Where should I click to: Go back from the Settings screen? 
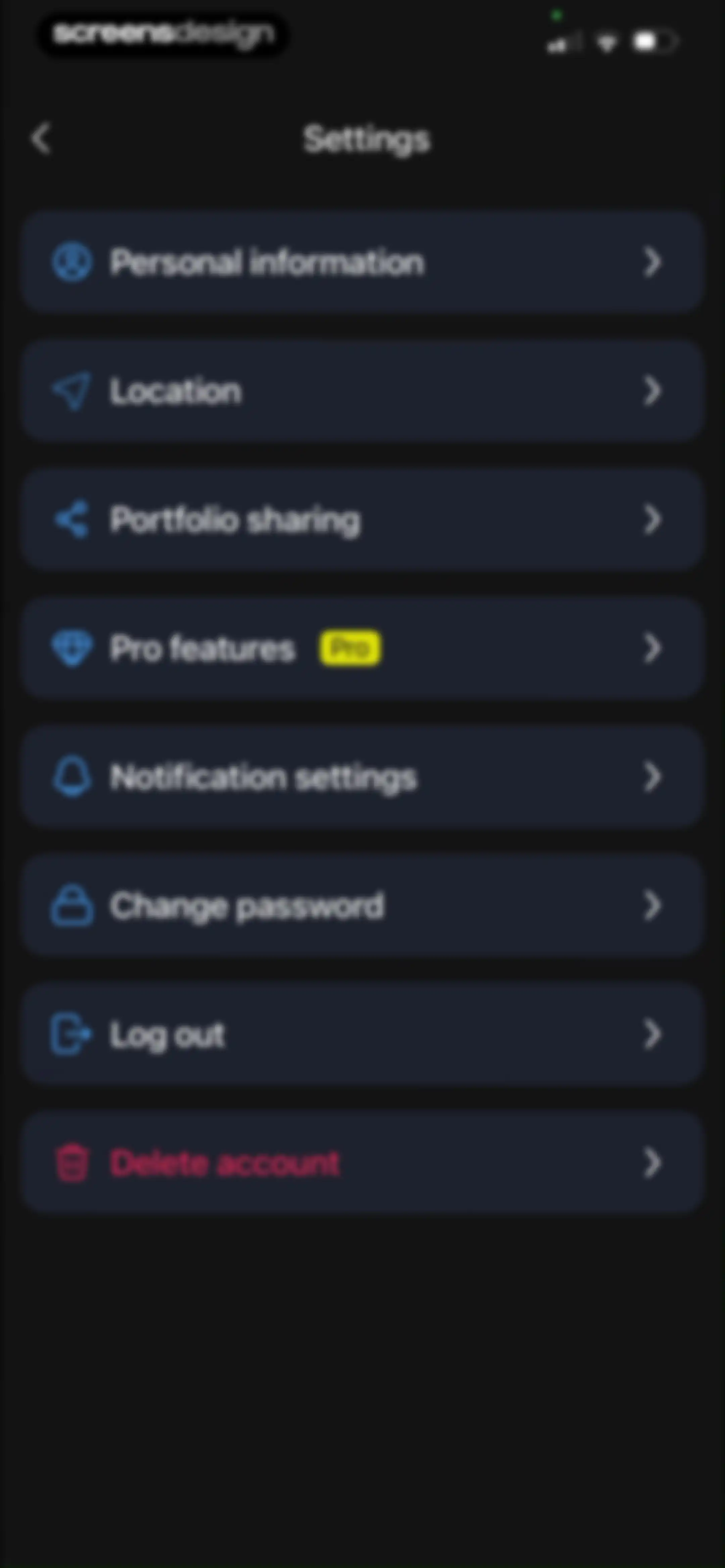pyautogui.click(x=41, y=139)
